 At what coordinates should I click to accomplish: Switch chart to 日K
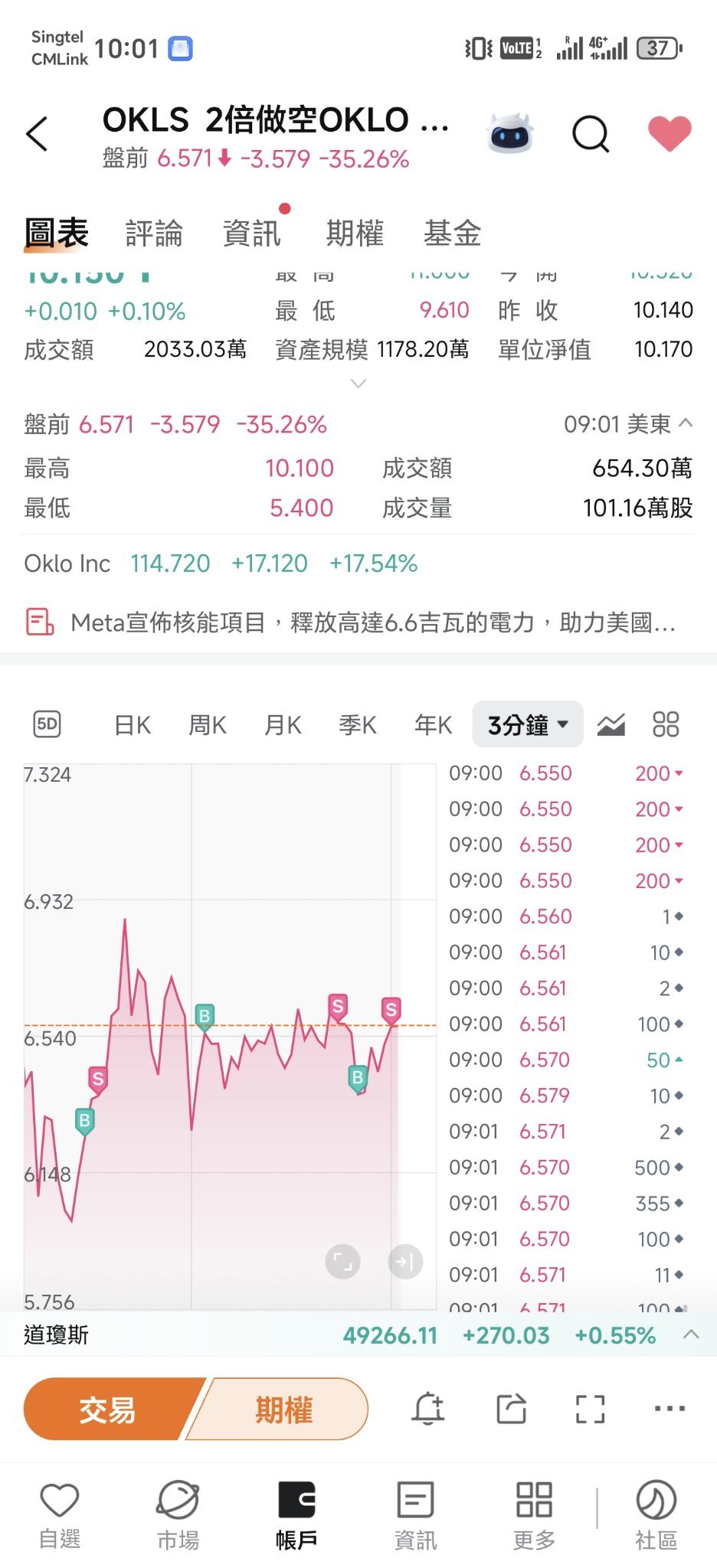[133, 724]
